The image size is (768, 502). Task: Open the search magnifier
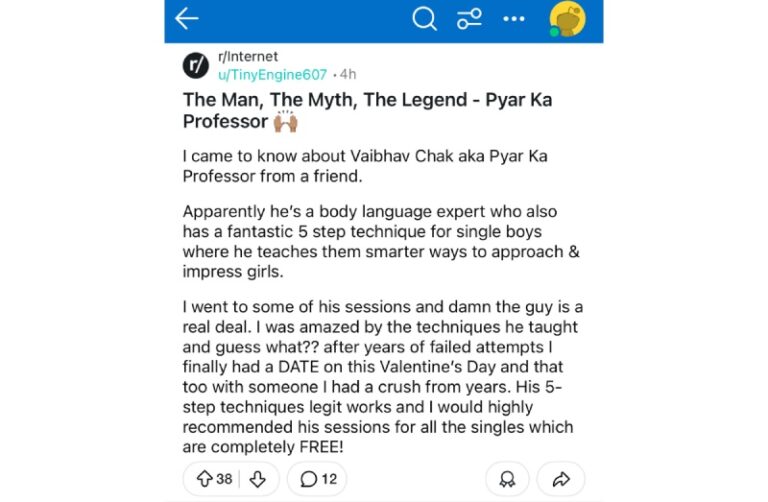425,19
